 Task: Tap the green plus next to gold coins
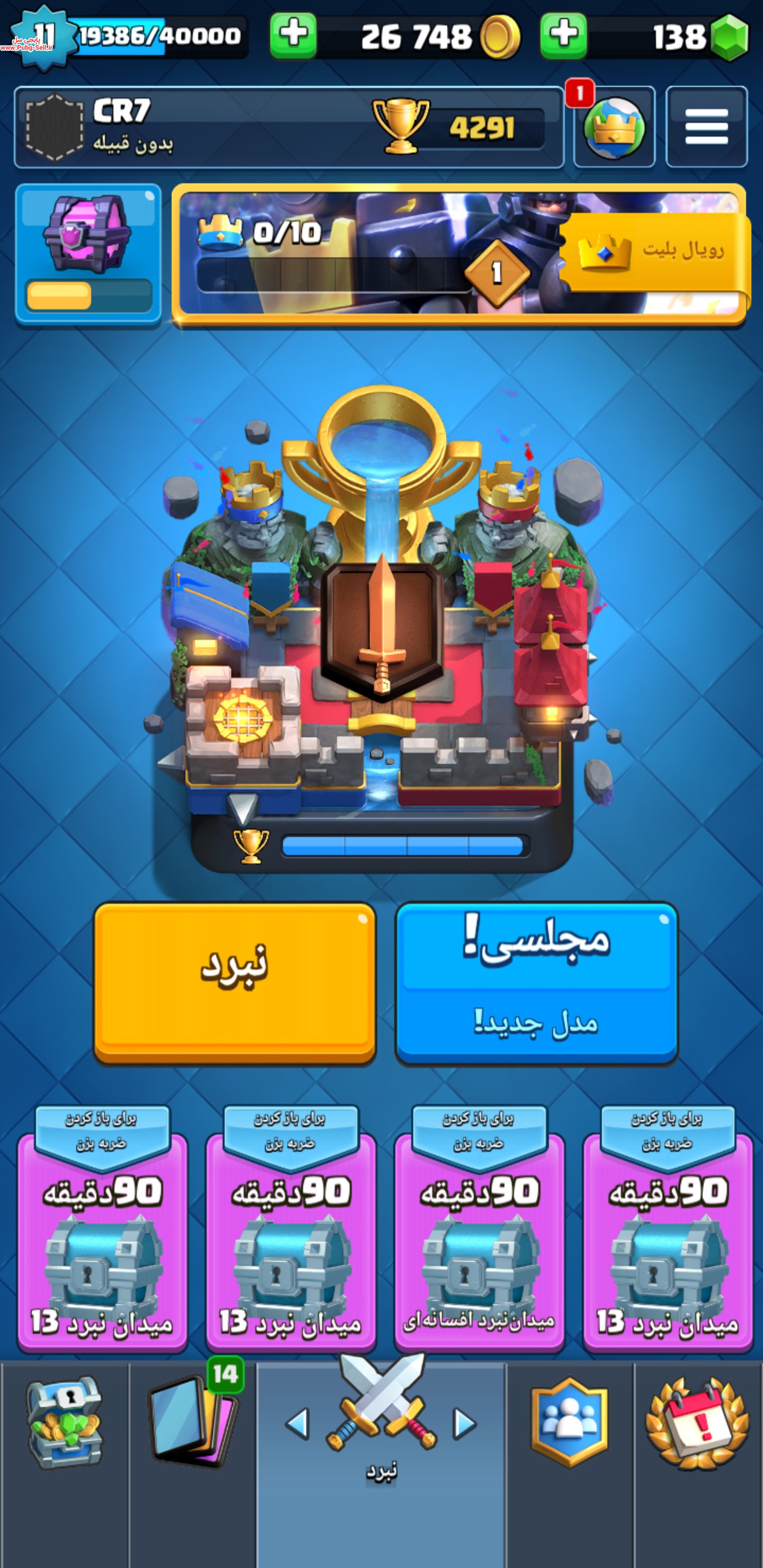pyautogui.click(x=293, y=36)
